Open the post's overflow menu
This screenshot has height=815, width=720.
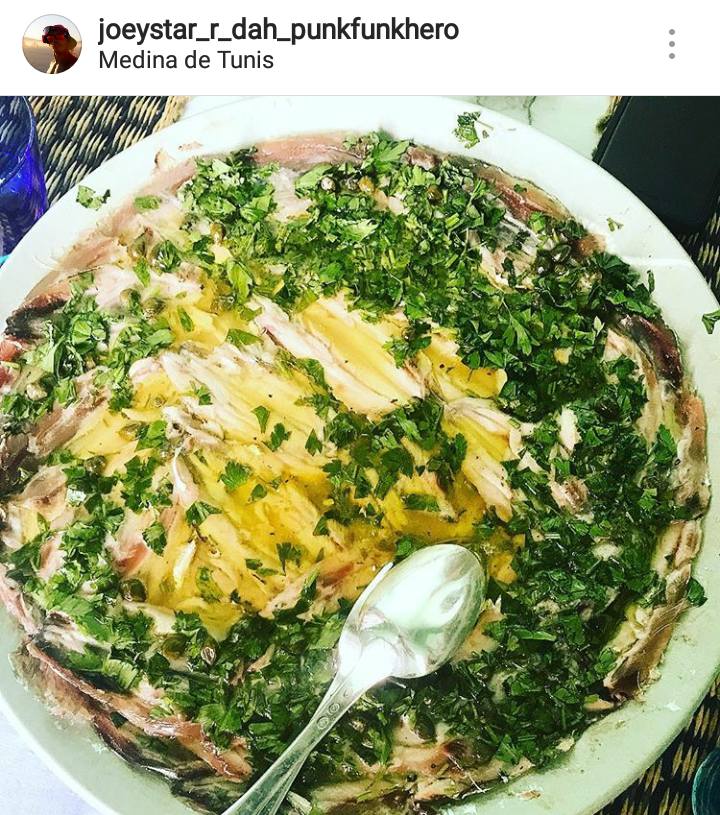coord(671,44)
